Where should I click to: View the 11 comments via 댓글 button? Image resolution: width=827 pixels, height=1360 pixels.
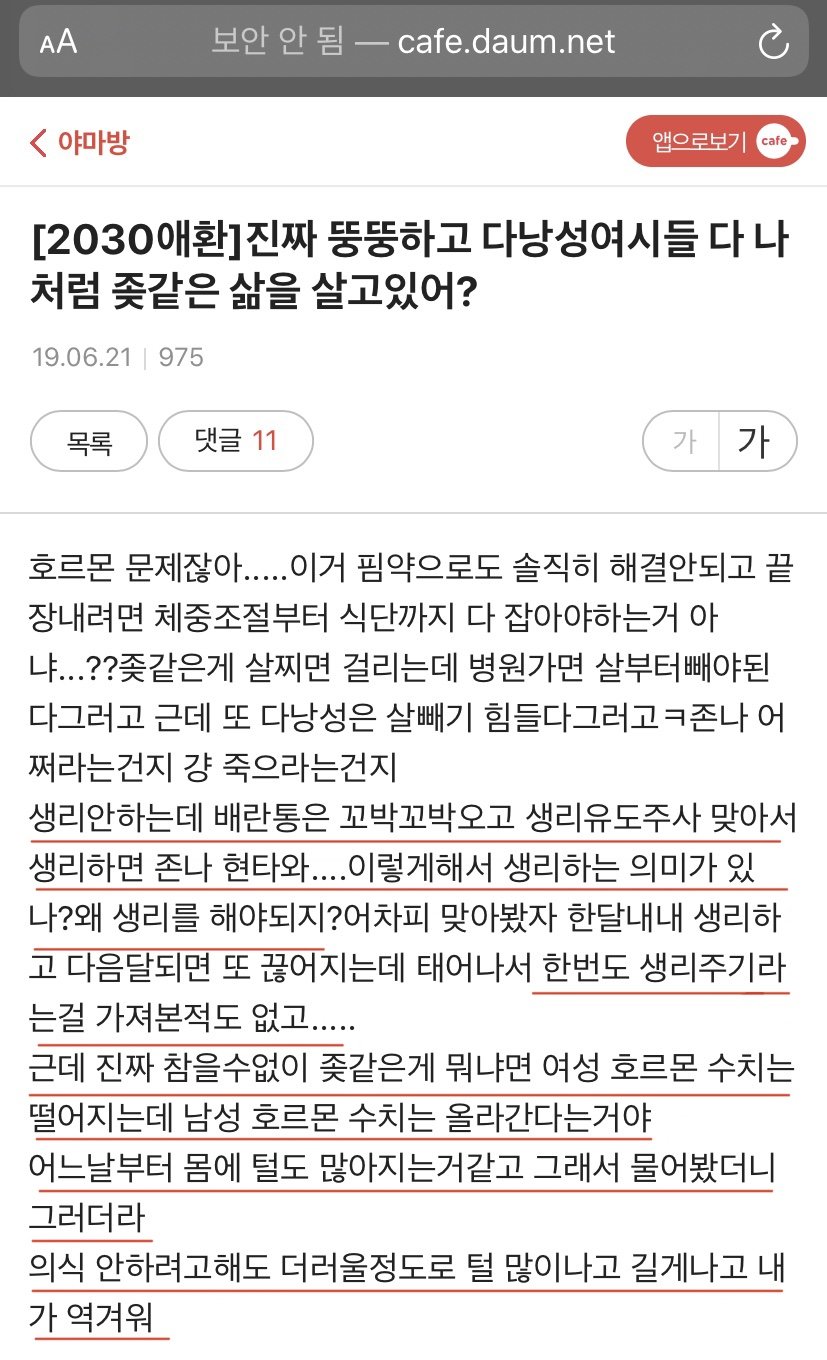236,441
